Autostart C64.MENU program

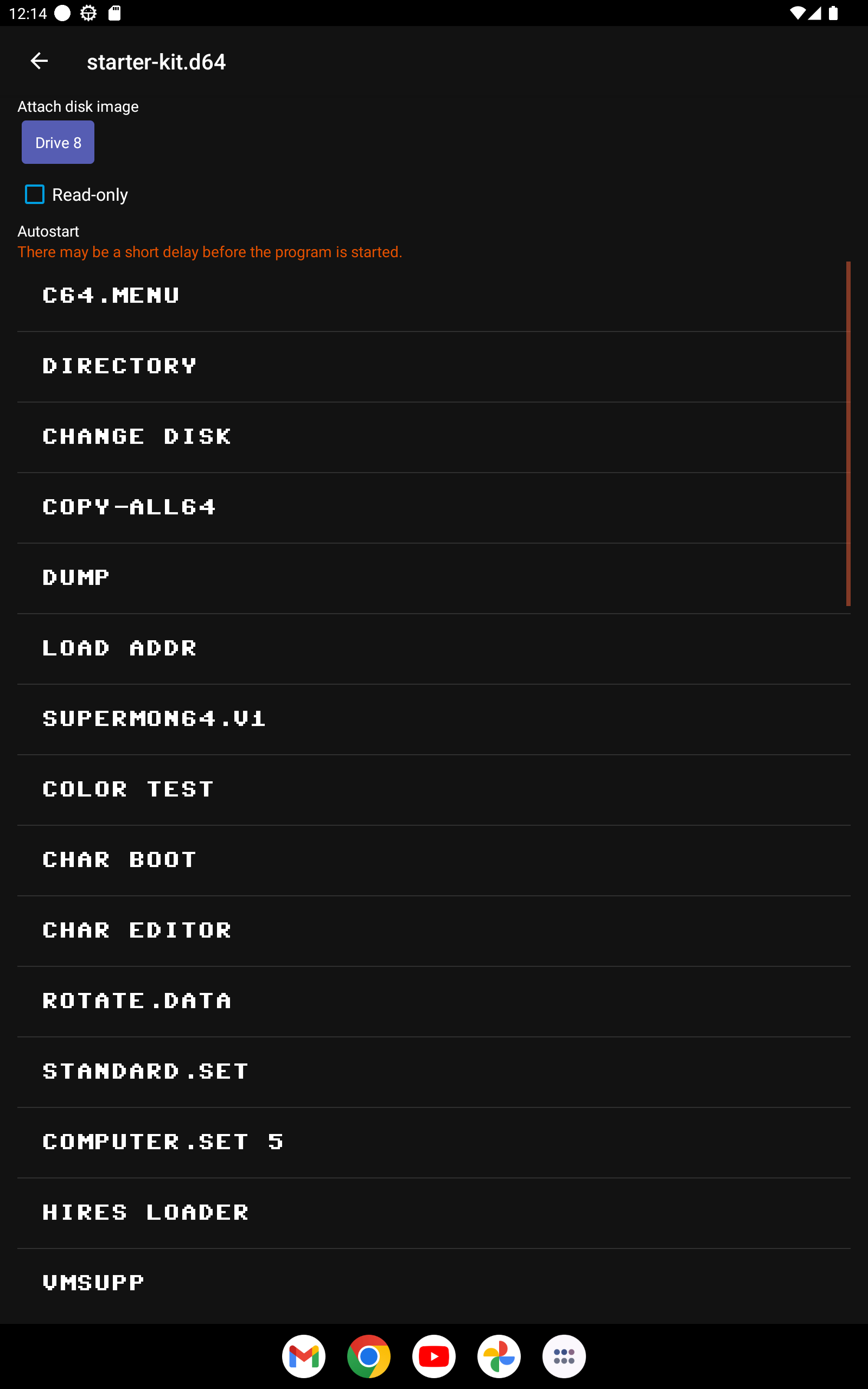[111, 296]
